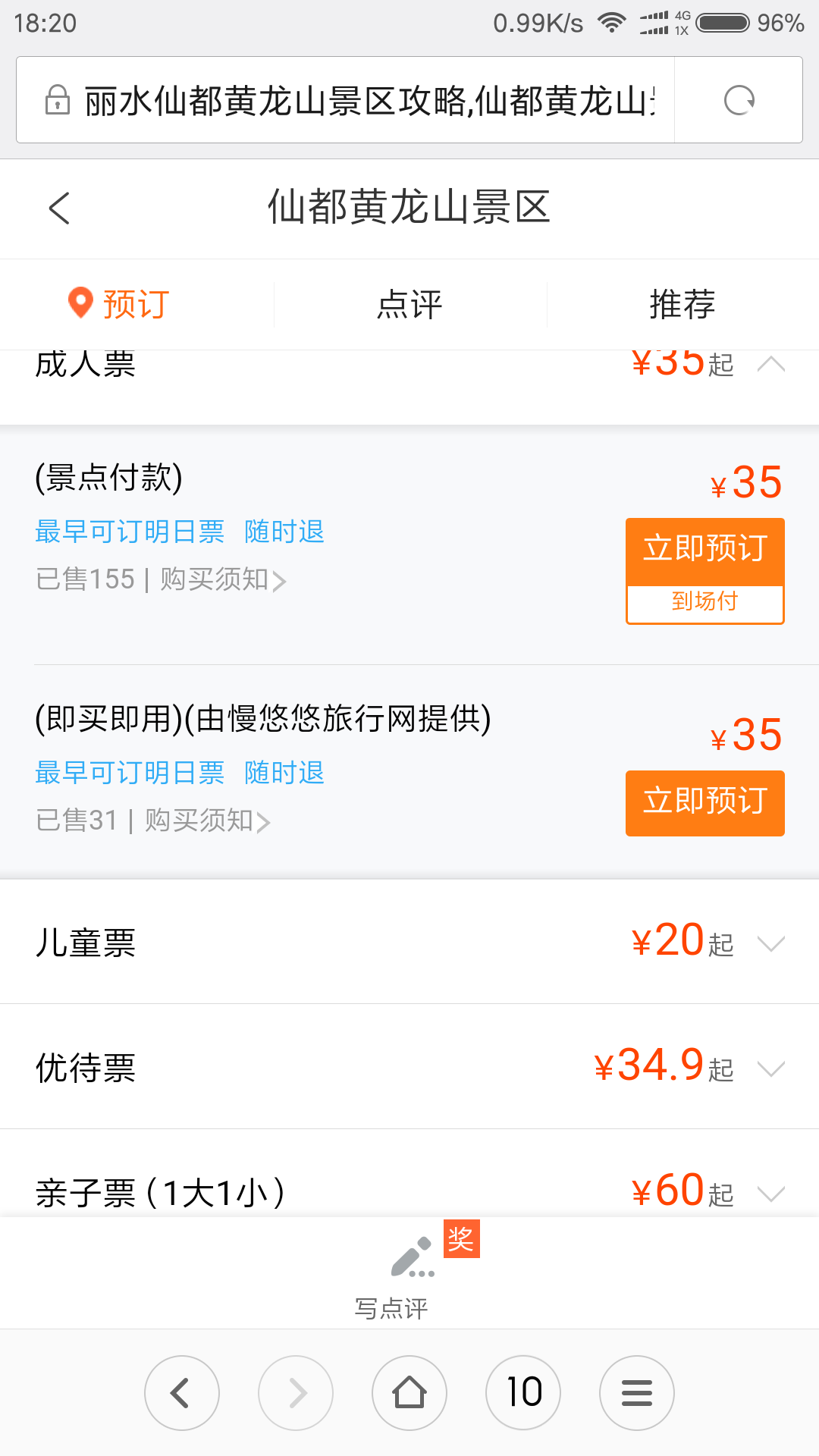Switch to the 推荐 tab
This screenshot has height=1456, width=819.
[682, 305]
